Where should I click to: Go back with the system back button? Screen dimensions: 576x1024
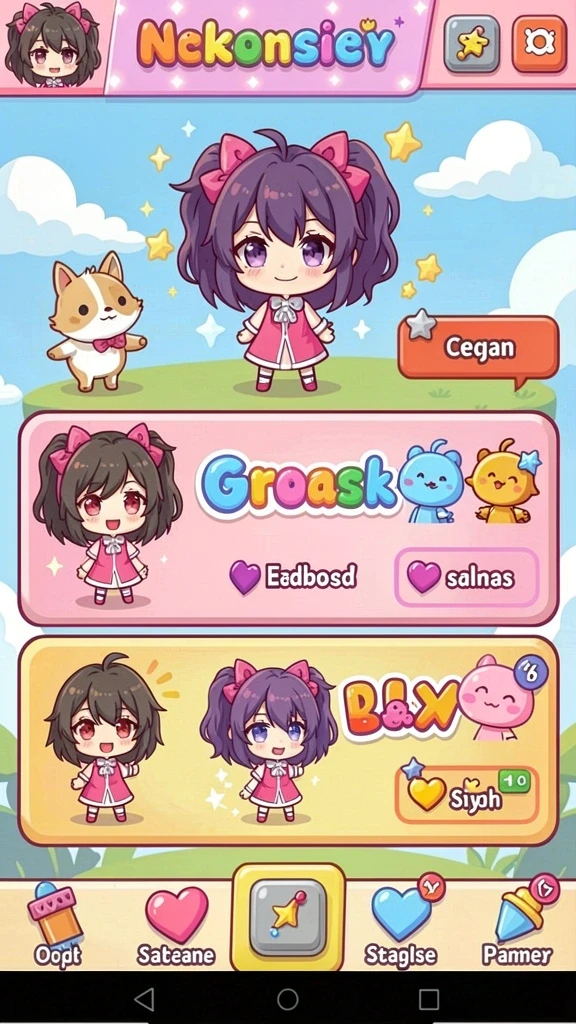click(x=144, y=999)
